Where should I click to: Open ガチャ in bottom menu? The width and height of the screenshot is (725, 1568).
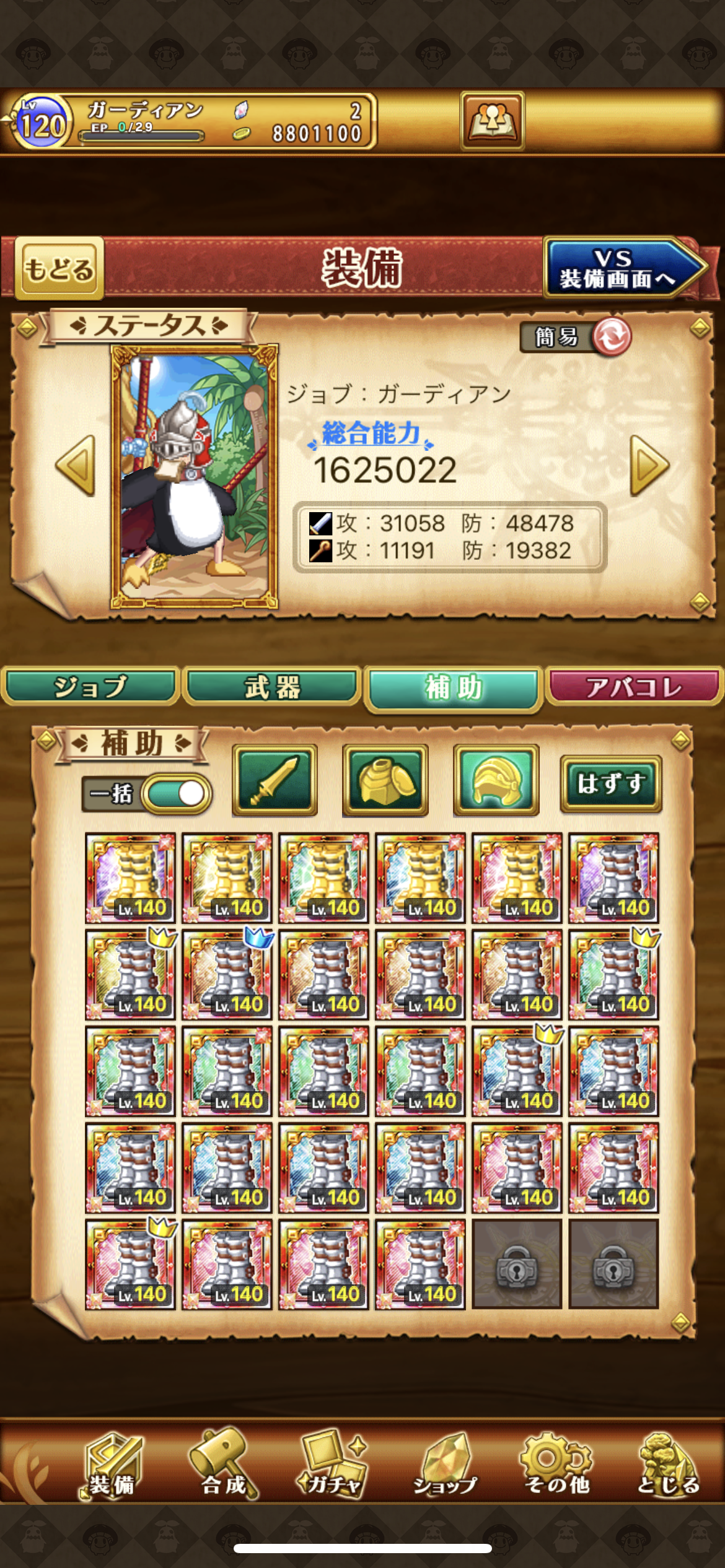pos(335,1464)
